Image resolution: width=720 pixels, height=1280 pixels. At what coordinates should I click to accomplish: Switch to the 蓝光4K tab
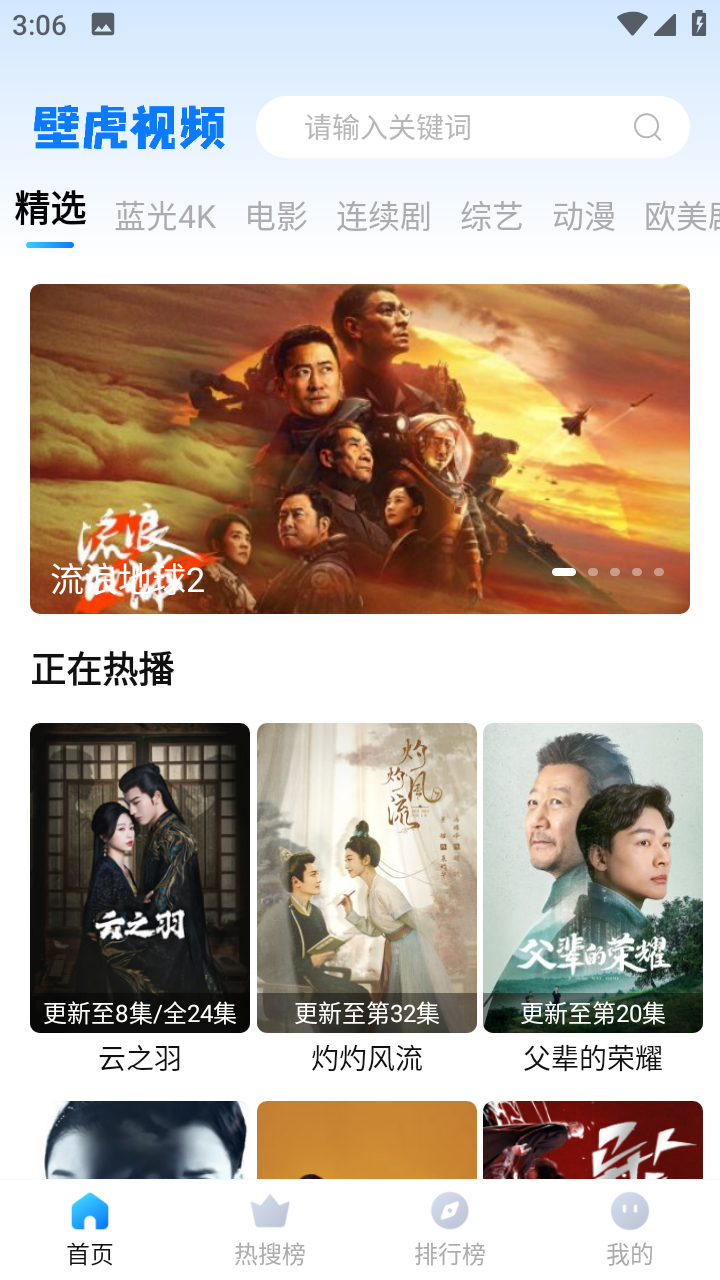point(165,216)
